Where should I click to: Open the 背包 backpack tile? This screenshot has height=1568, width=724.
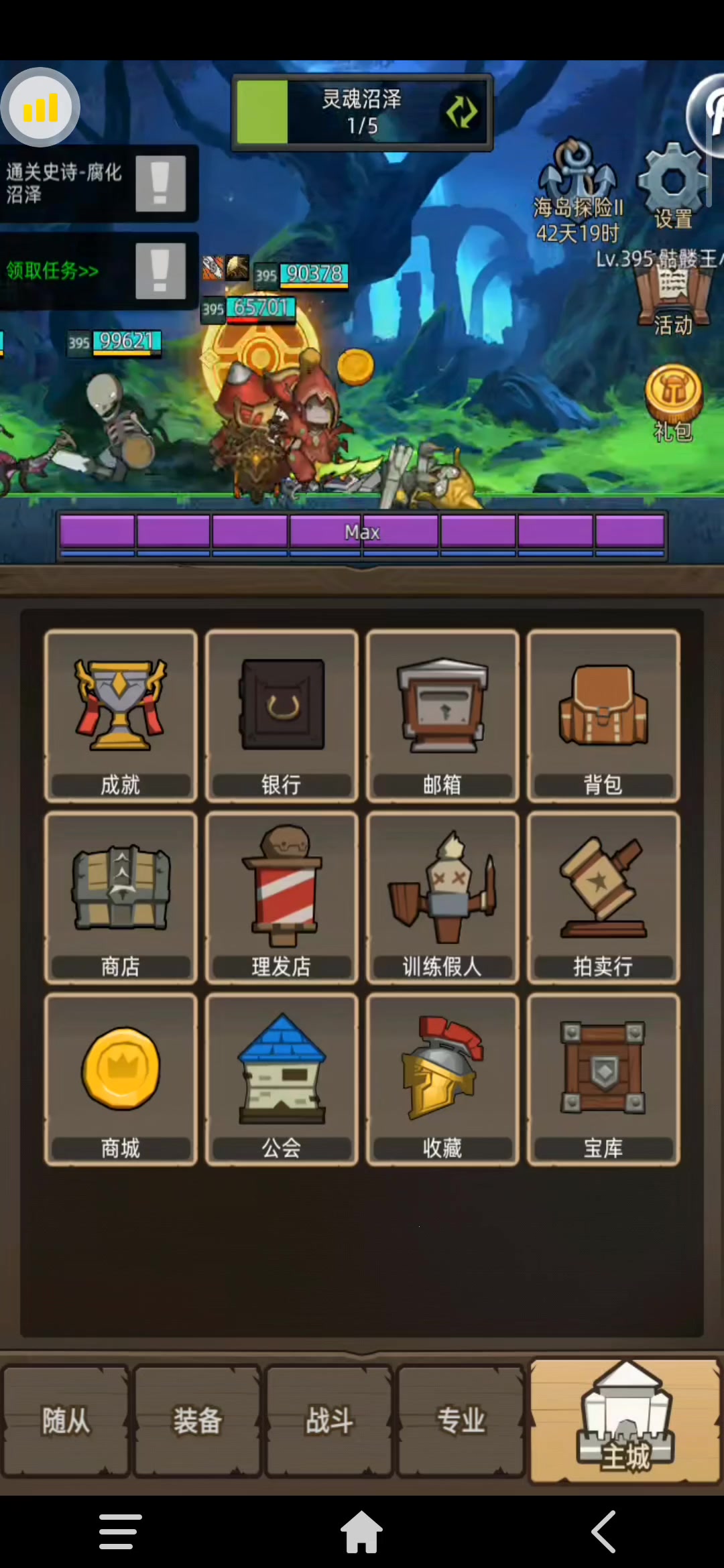point(603,715)
